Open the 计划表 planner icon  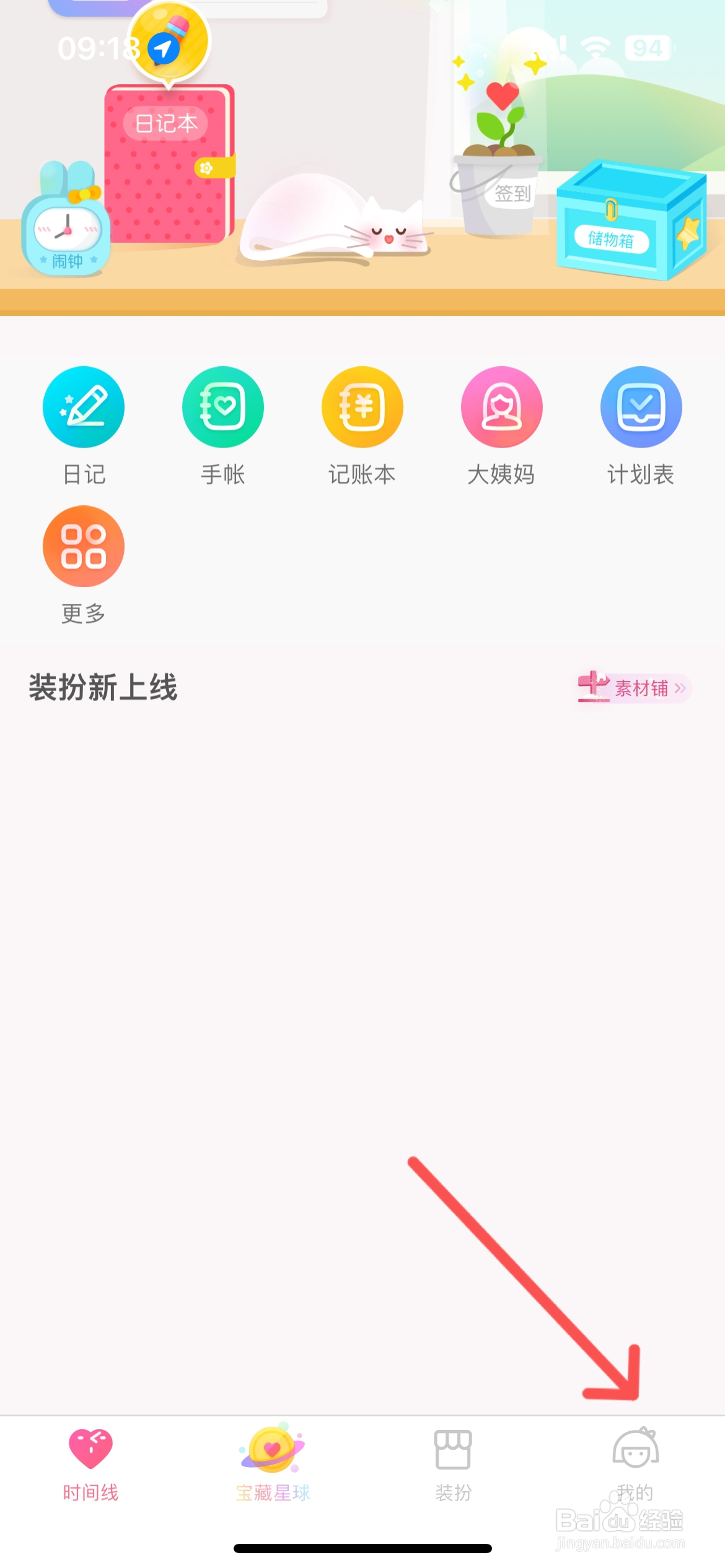tap(641, 407)
